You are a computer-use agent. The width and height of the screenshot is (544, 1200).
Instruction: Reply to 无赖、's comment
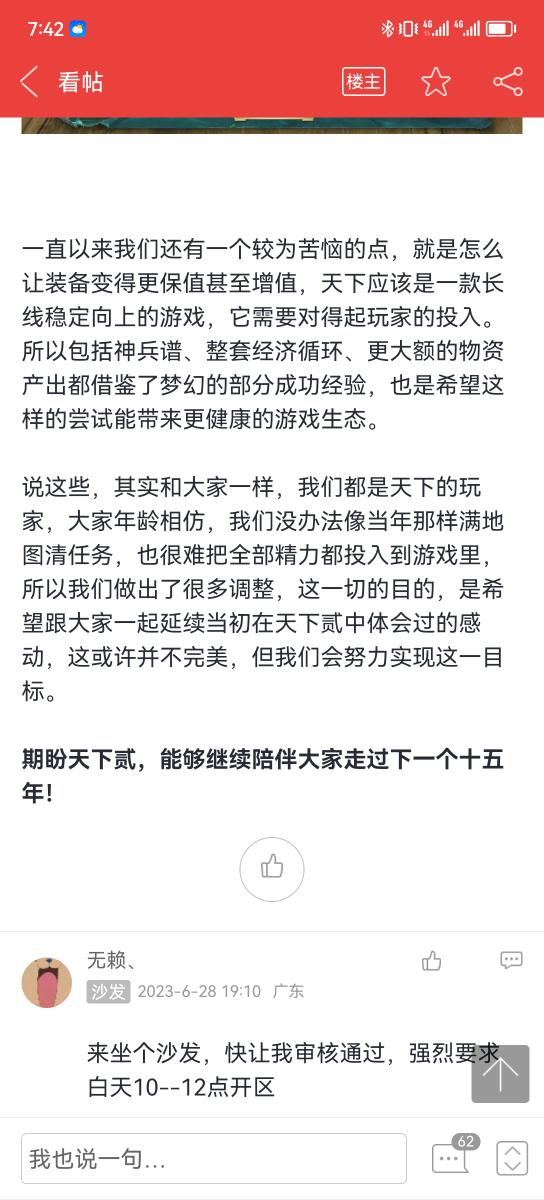pos(511,960)
